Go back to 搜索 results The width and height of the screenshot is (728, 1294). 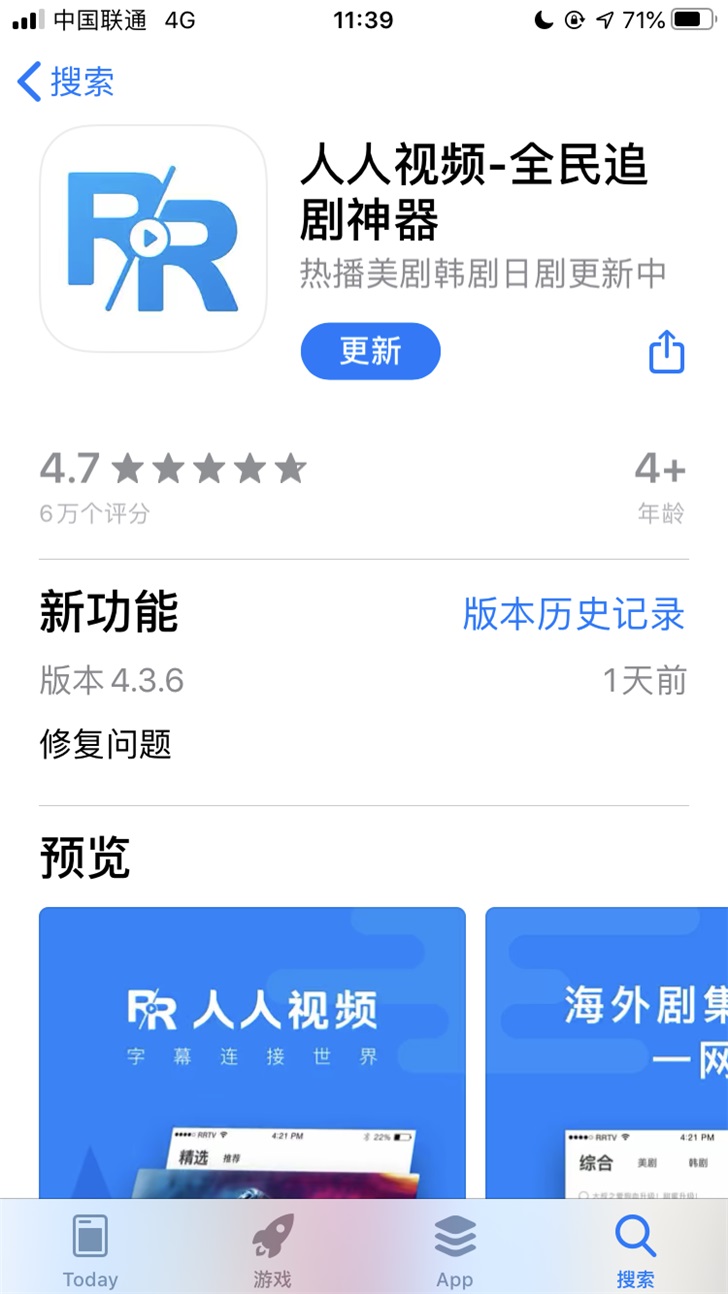pyautogui.click(x=66, y=82)
